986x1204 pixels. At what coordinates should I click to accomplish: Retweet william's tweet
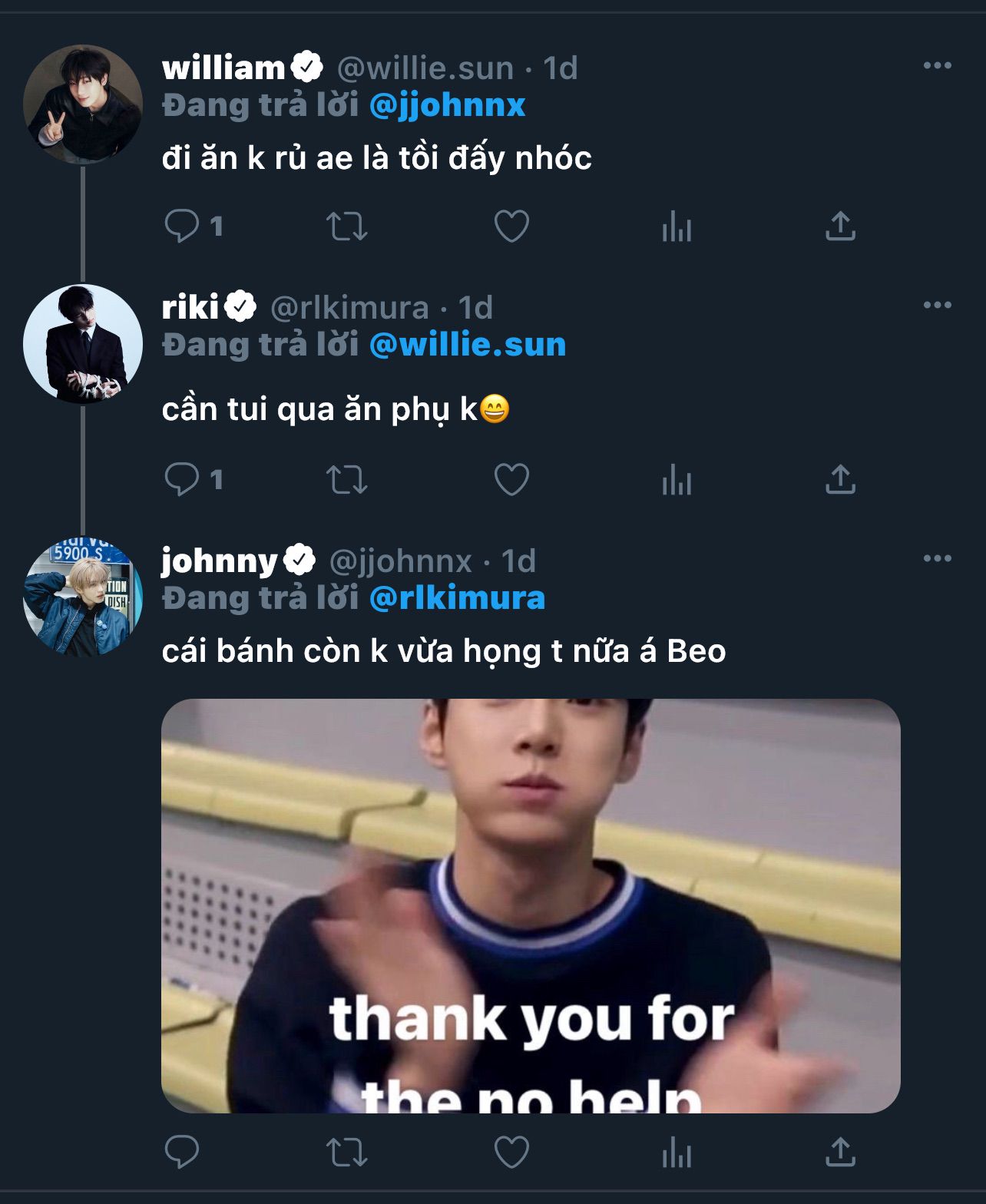pos(347,227)
